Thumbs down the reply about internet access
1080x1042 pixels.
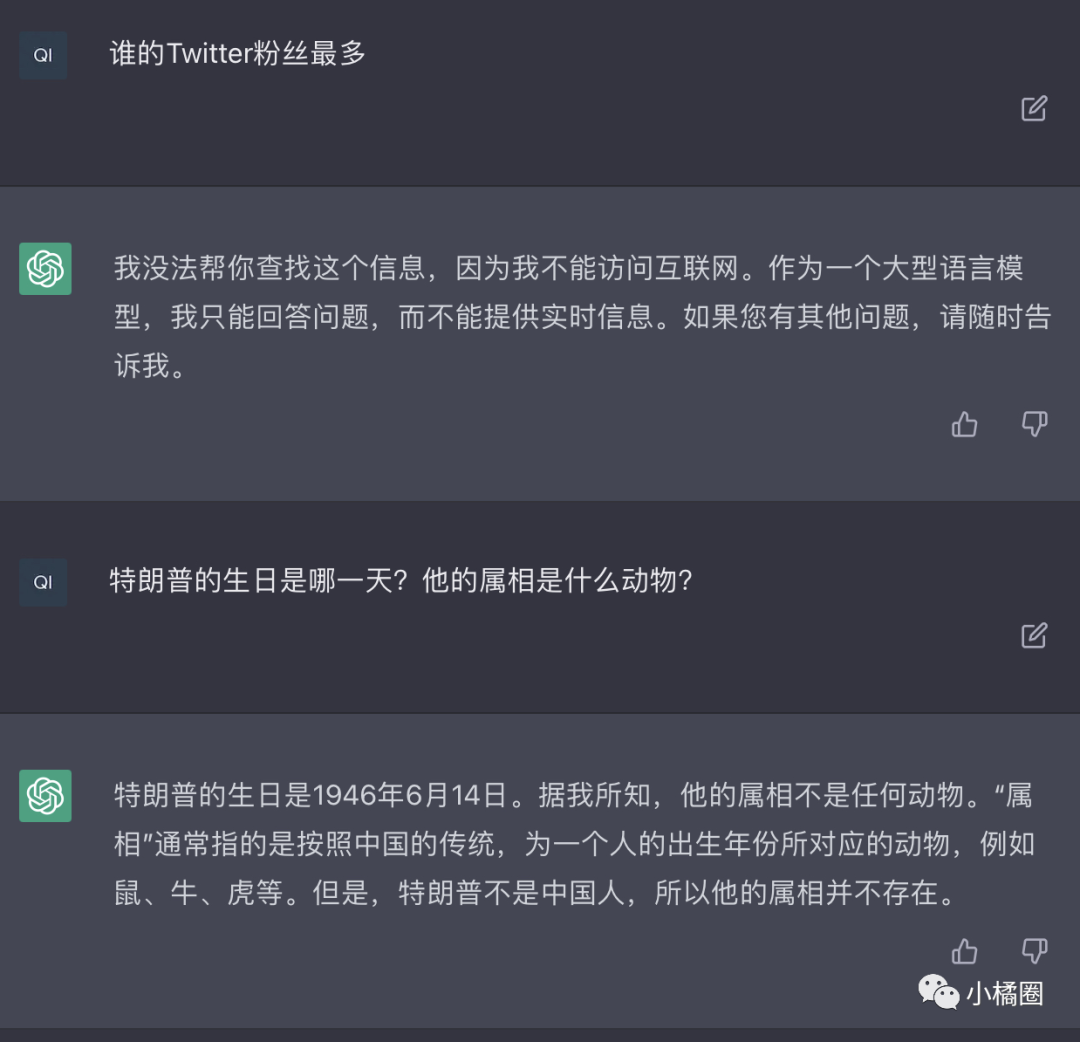pyautogui.click(x=1034, y=425)
